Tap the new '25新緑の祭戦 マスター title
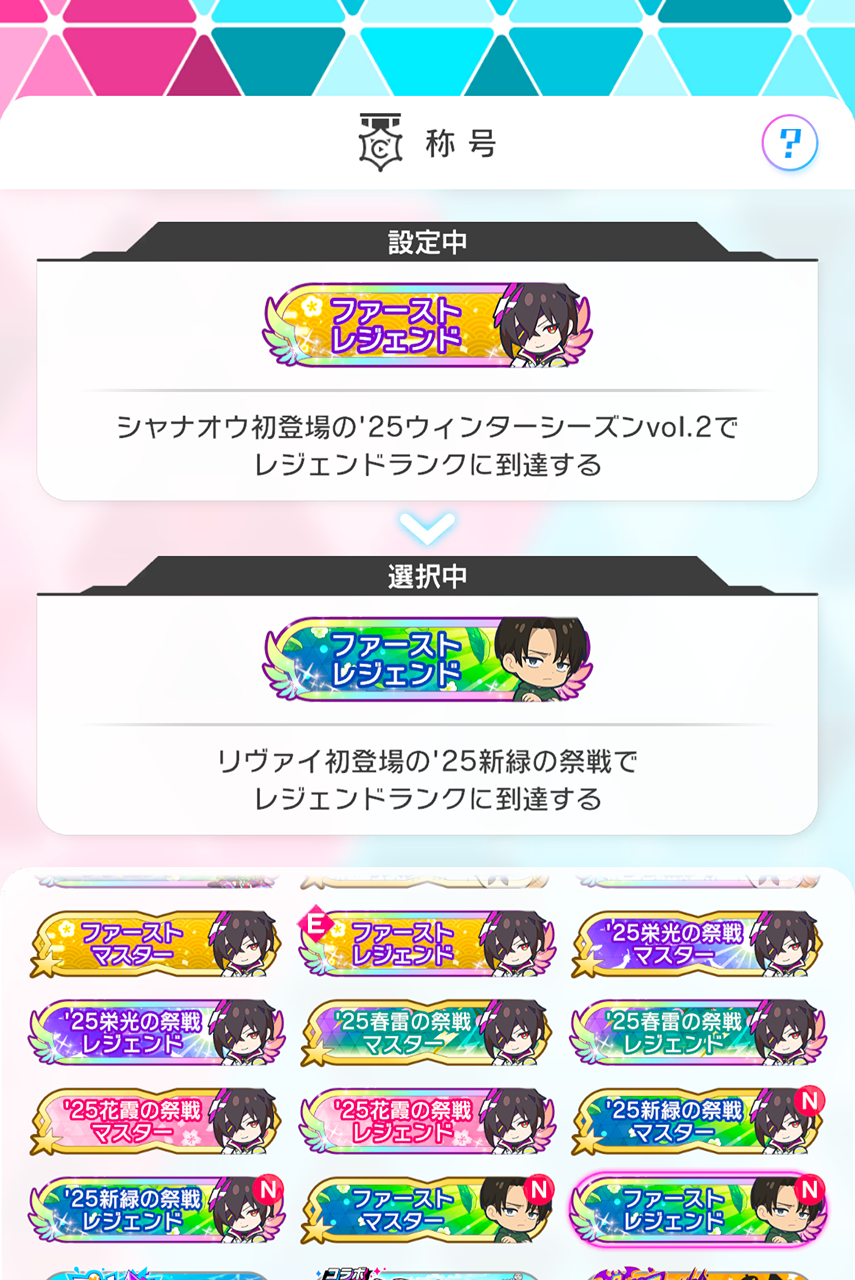Screen dimensions: 855x1280 (697, 1121)
